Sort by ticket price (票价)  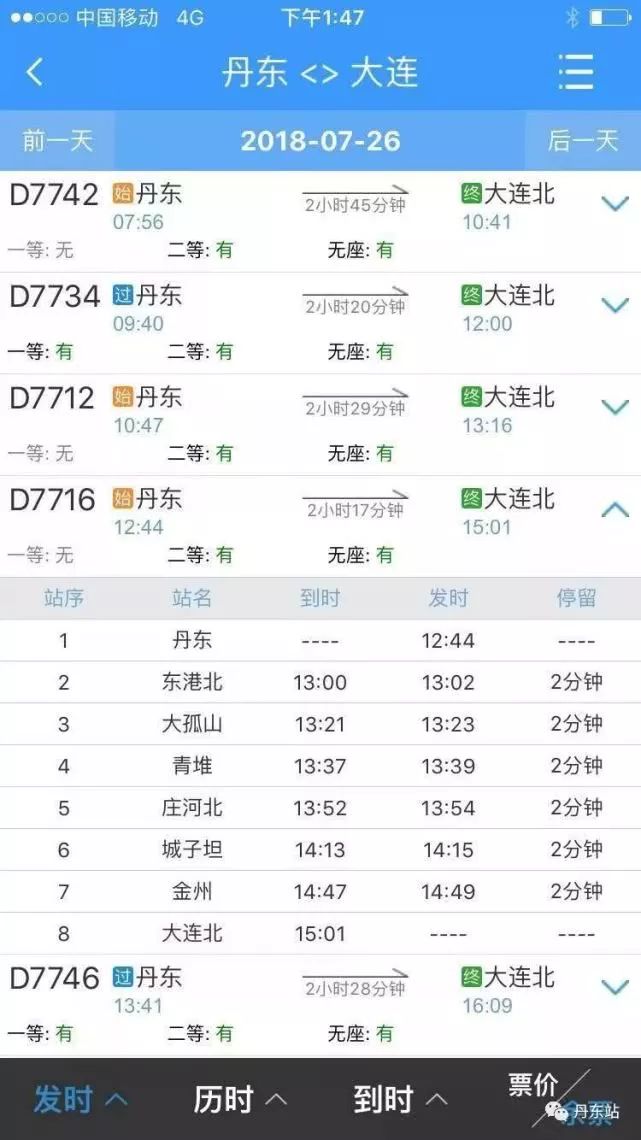[533, 1086]
